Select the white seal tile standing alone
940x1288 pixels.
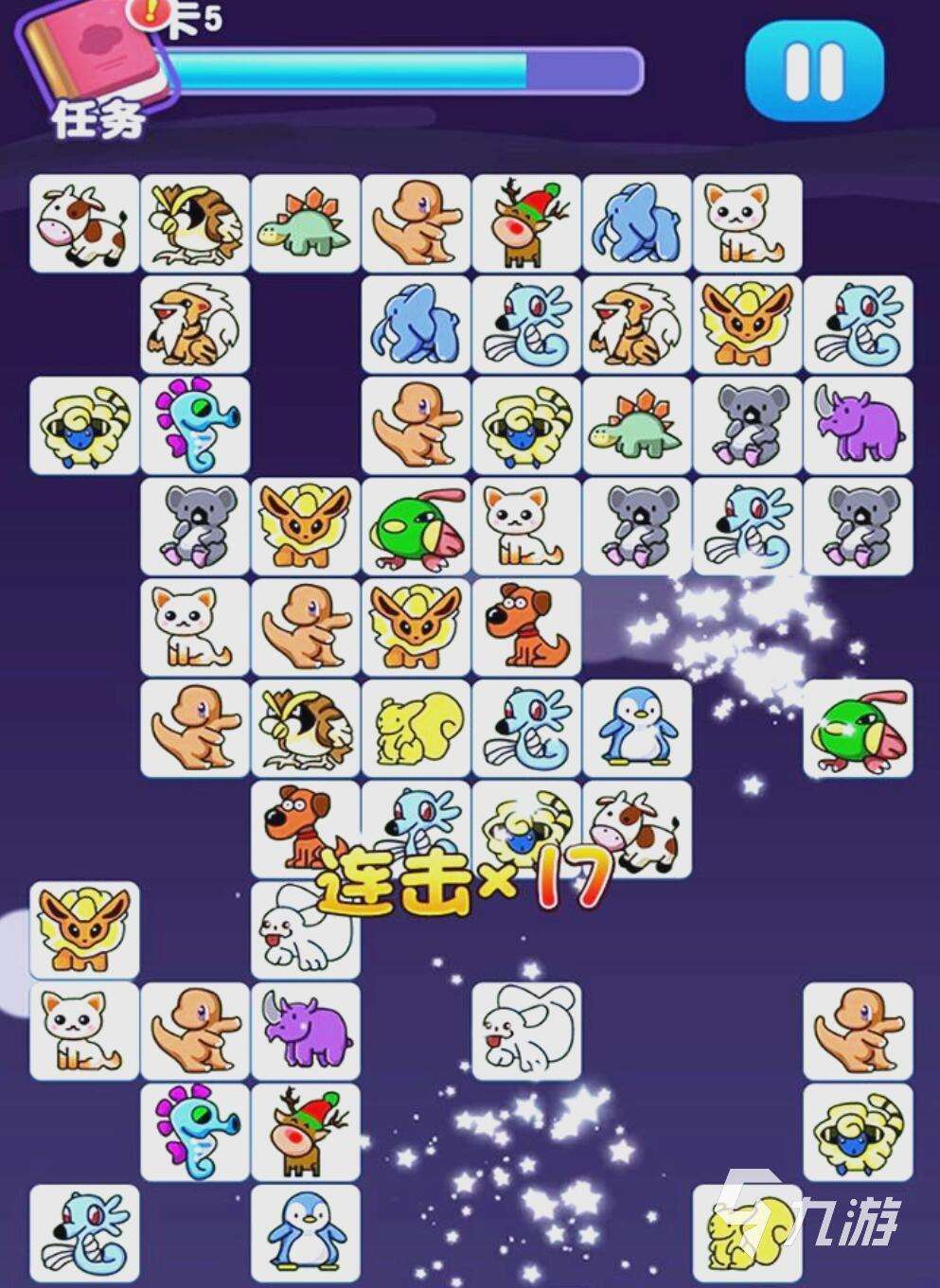(526, 1031)
